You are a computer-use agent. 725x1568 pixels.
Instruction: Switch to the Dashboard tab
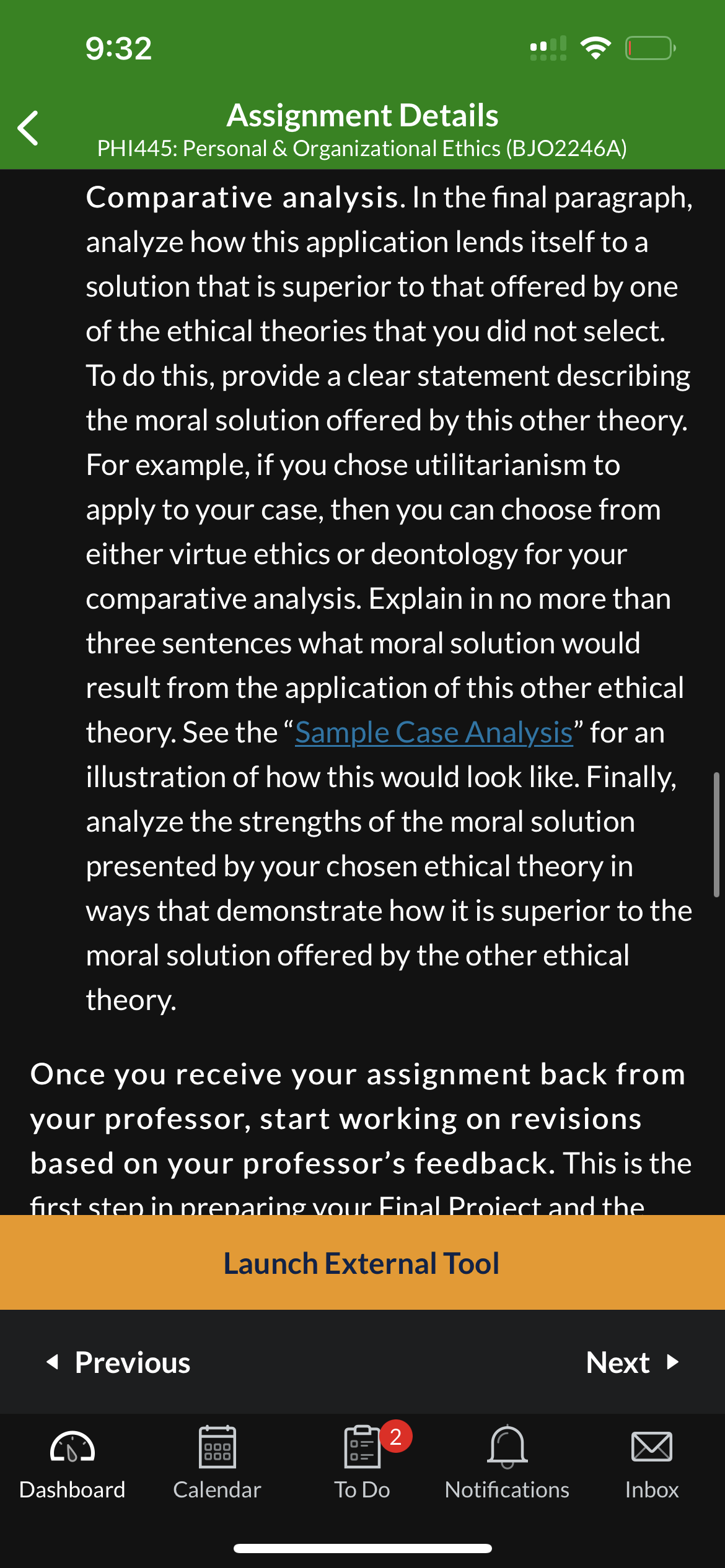tap(72, 1464)
